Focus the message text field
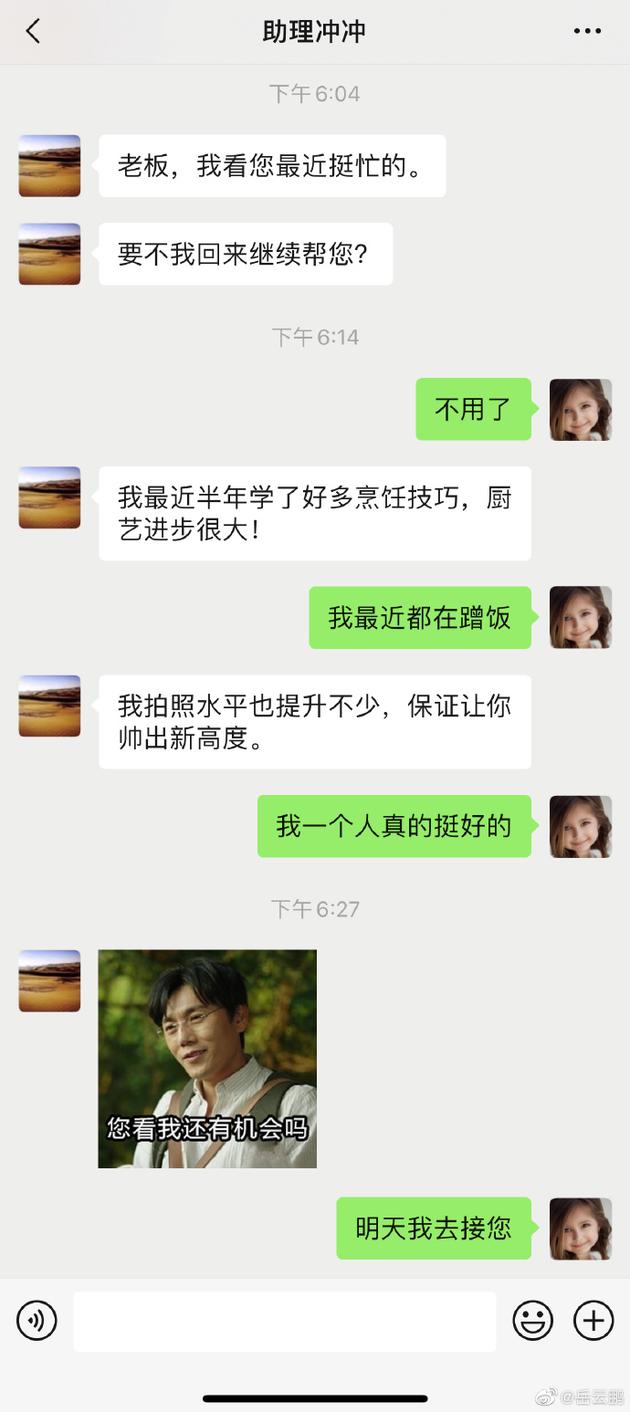This screenshot has height=1412, width=630. click(285, 1321)
